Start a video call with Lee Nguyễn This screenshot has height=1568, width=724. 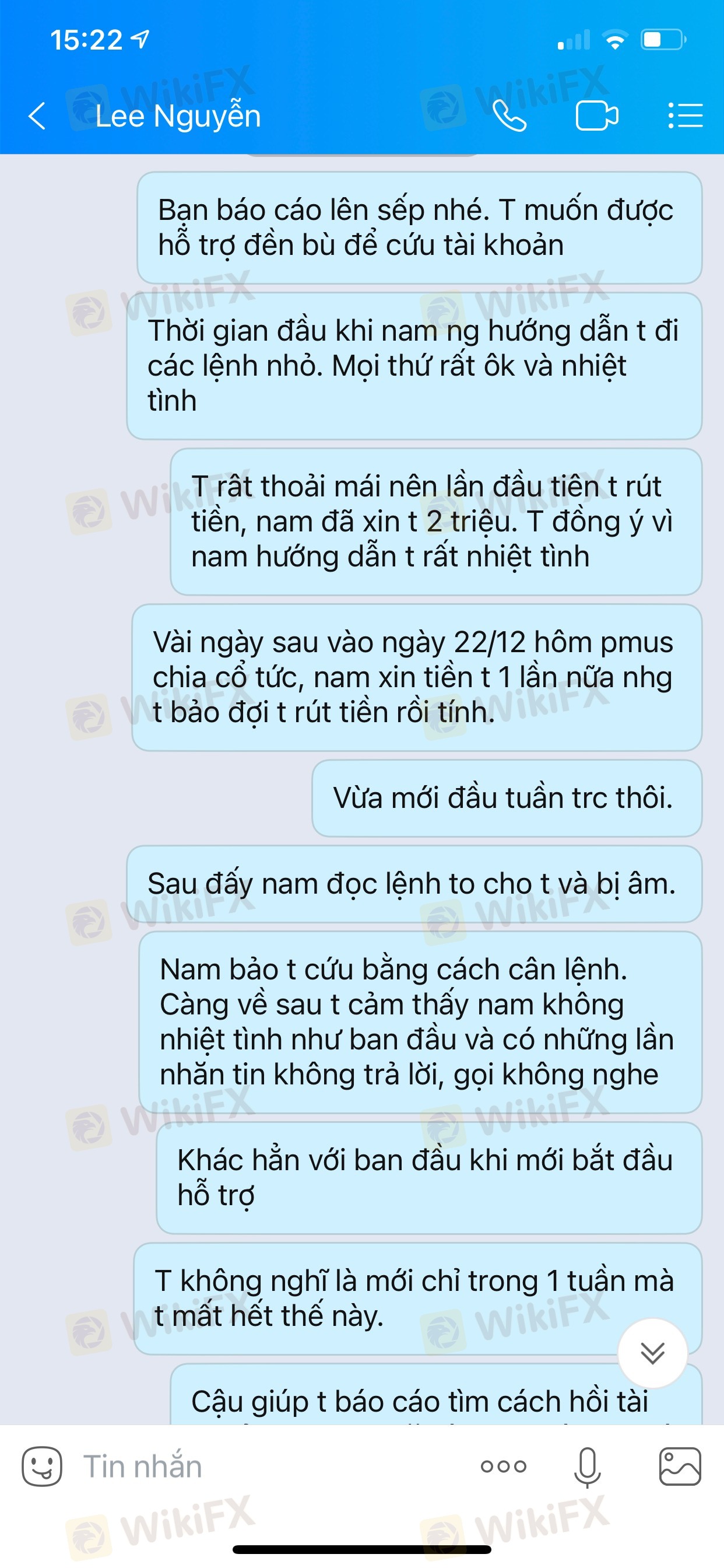(x=596, y=116)
